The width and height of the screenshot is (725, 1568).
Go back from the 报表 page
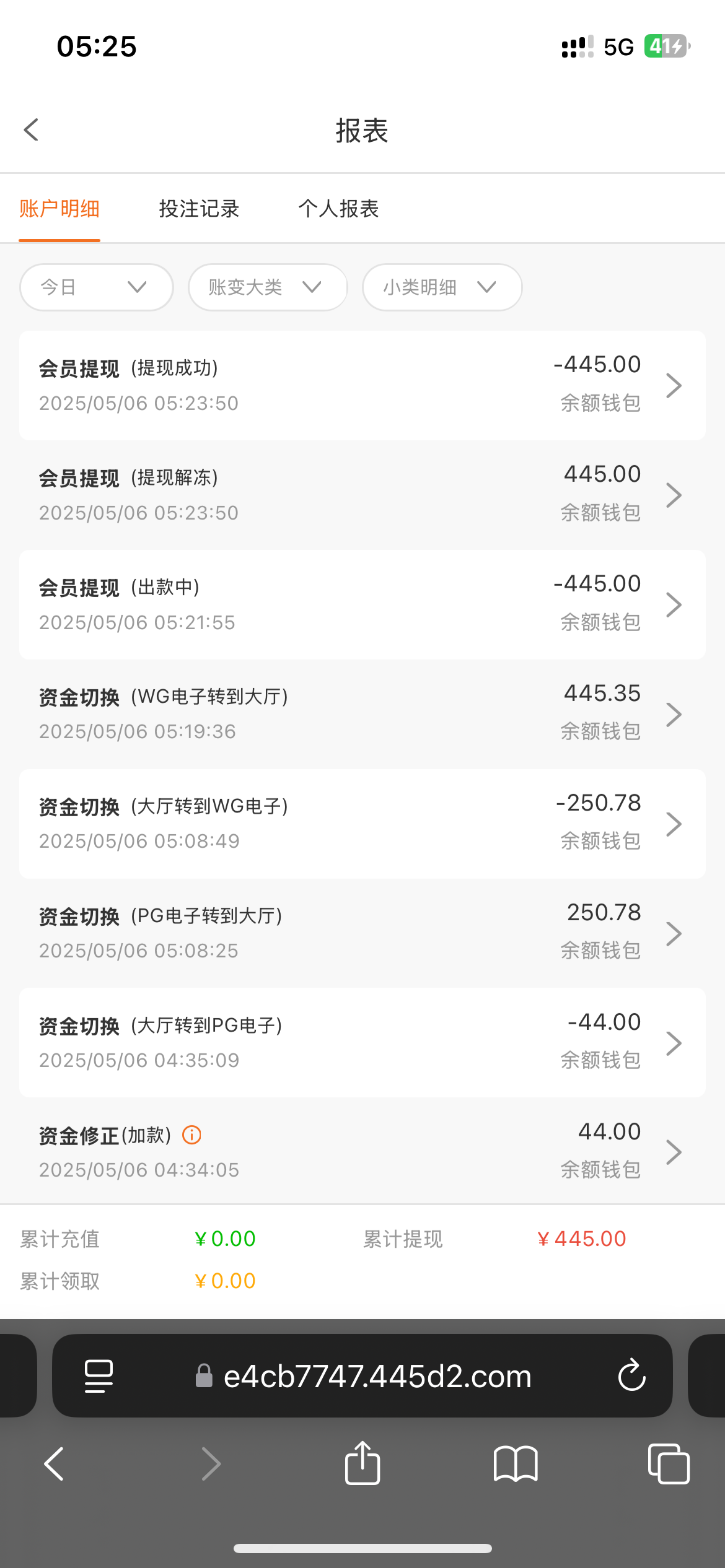(31, 130)
